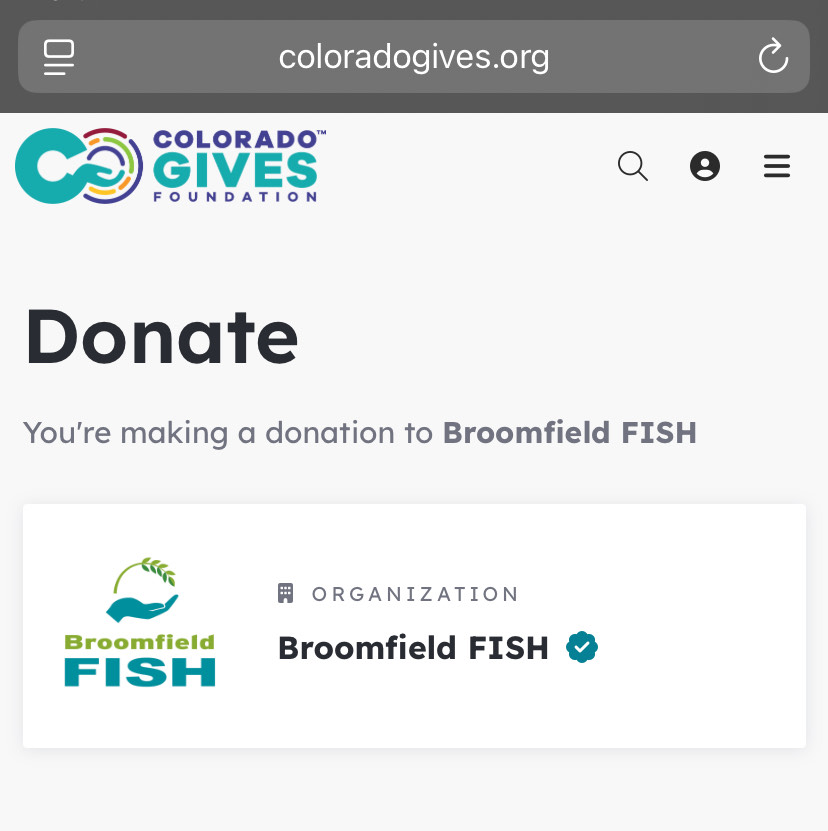Open the hamburger navigation menu

pyautogui.click(x=777, y=166)
